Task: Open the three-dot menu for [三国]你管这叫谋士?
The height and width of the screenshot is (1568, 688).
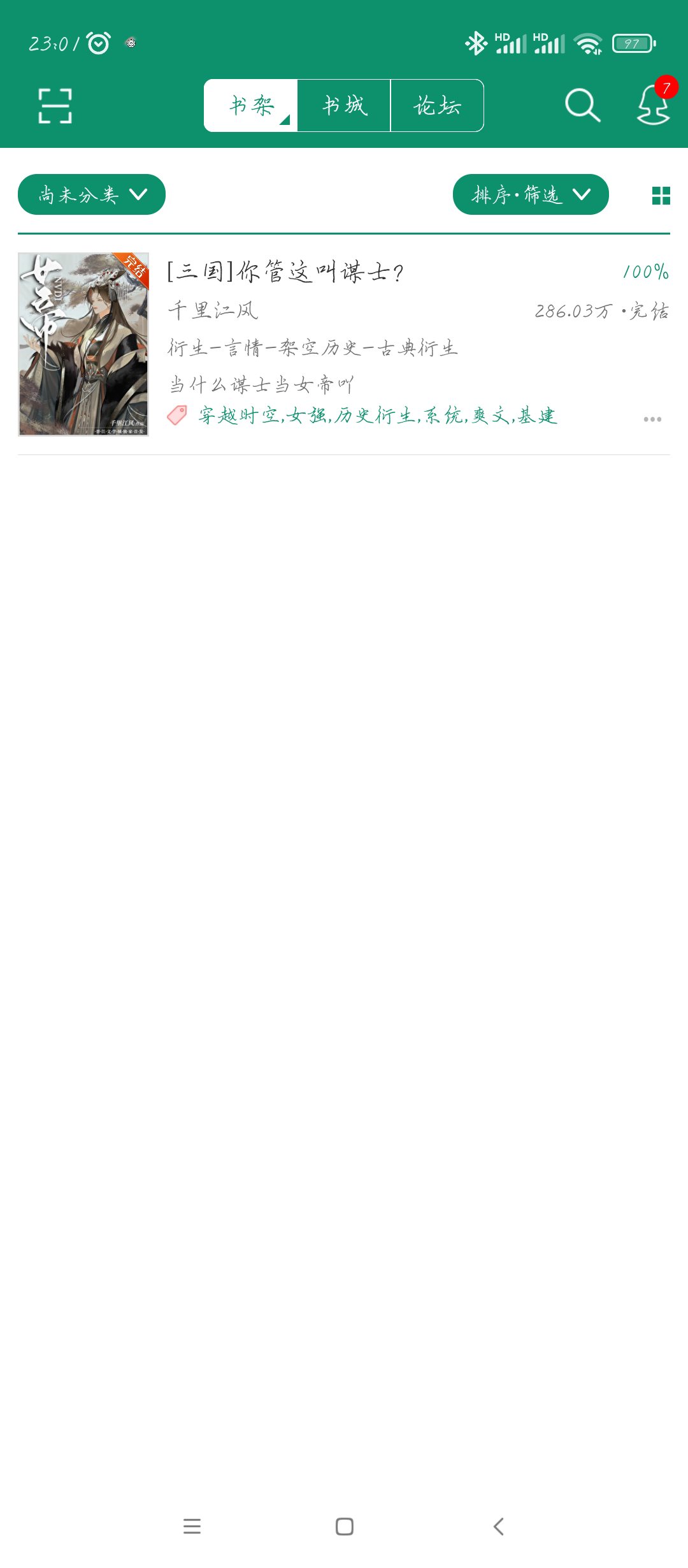Action: [x=652, y=419]
